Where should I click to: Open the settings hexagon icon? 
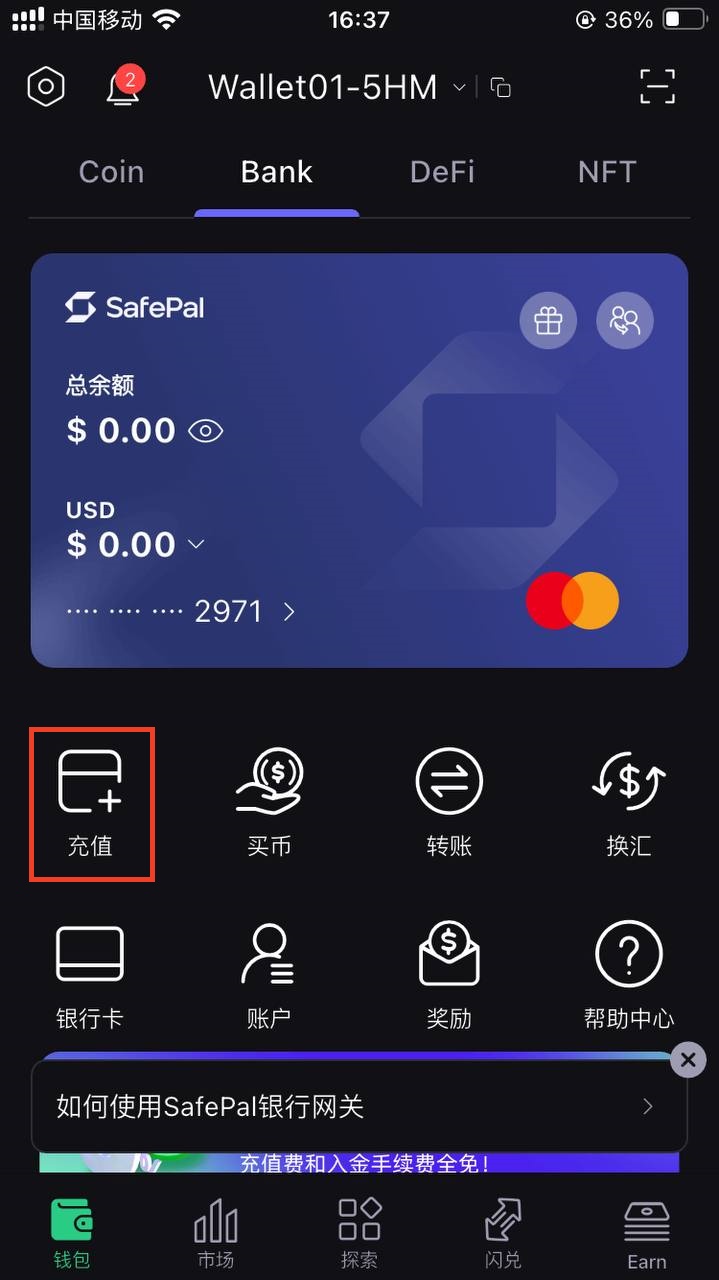point(46,88)
